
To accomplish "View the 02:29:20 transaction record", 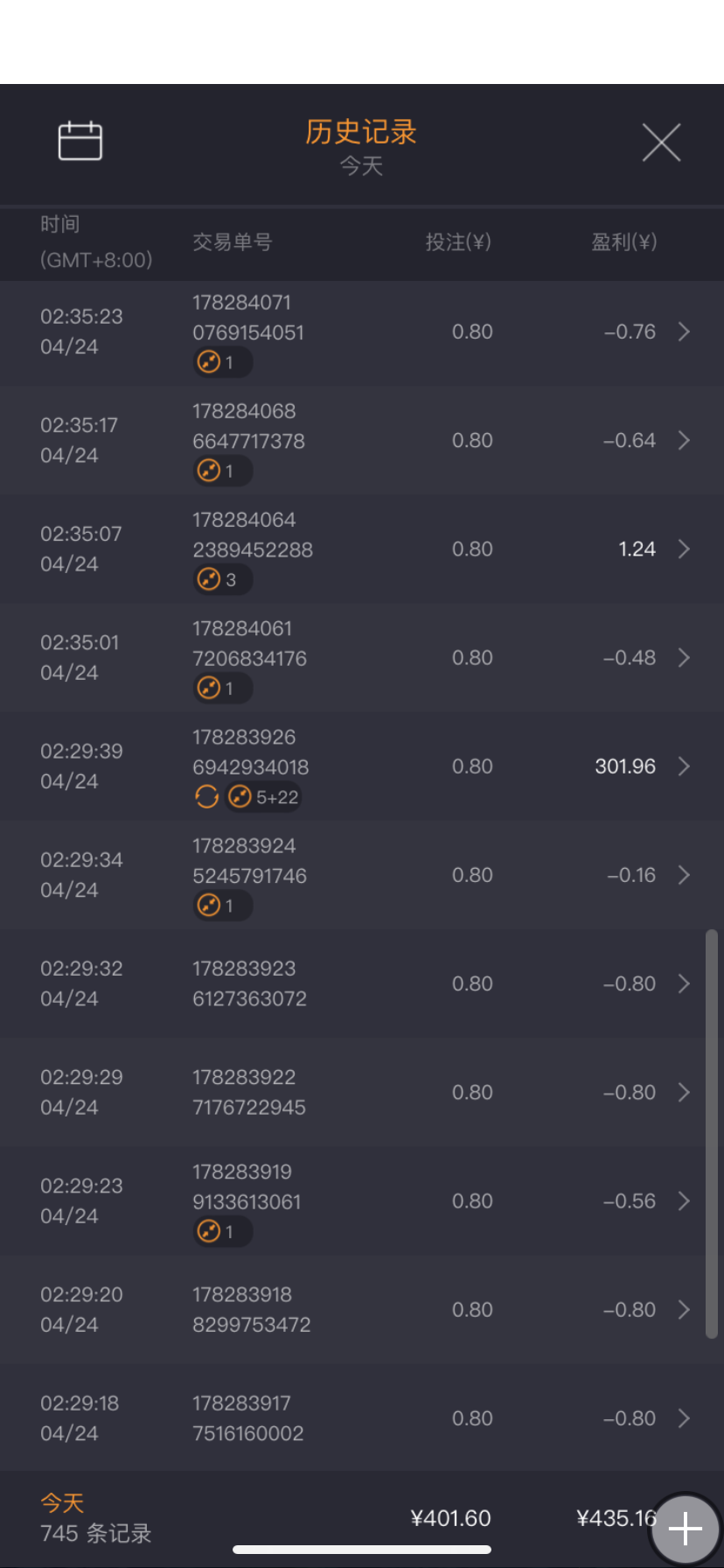I will click(x=362, y=1309).
